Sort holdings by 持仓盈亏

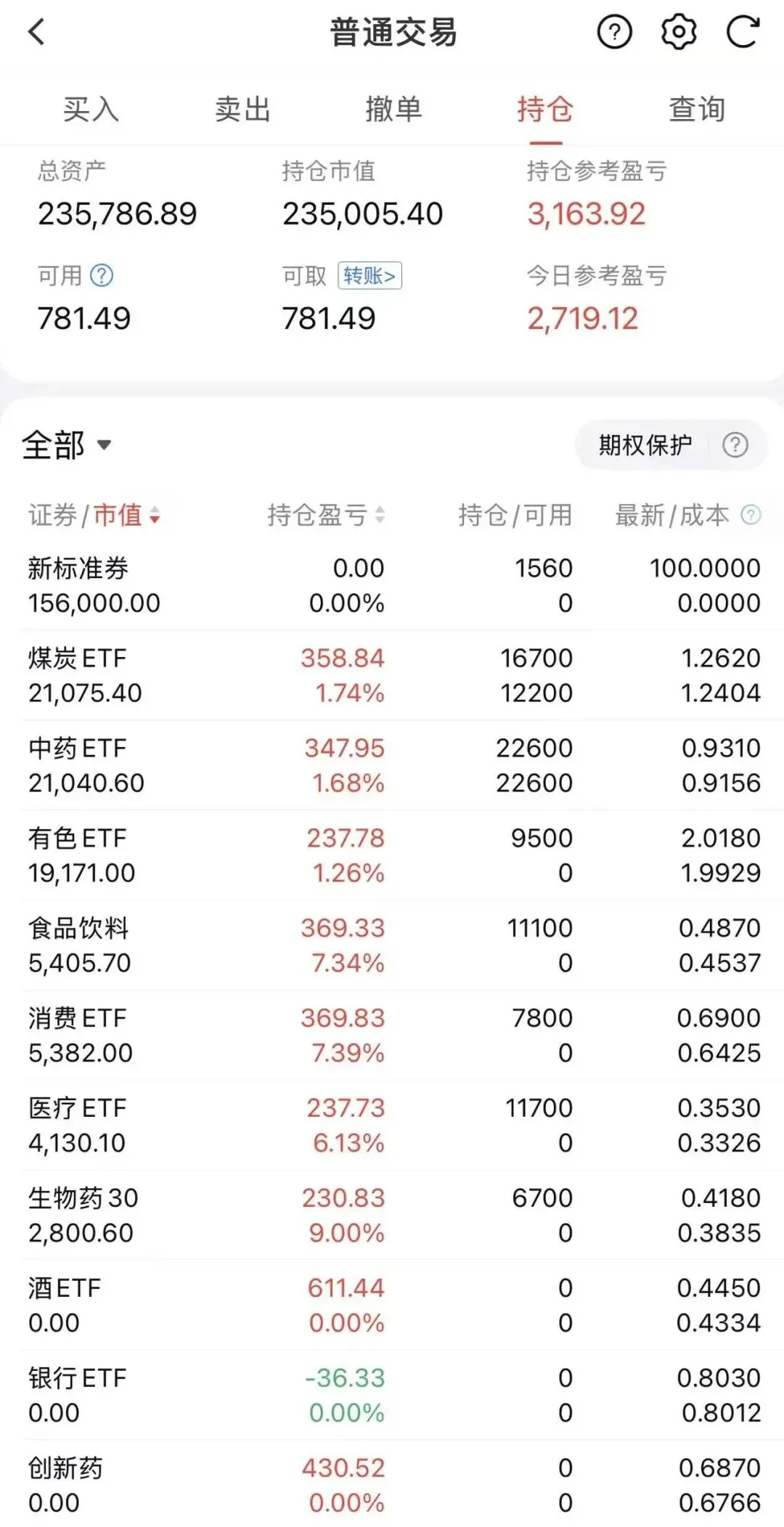point(326,515)
